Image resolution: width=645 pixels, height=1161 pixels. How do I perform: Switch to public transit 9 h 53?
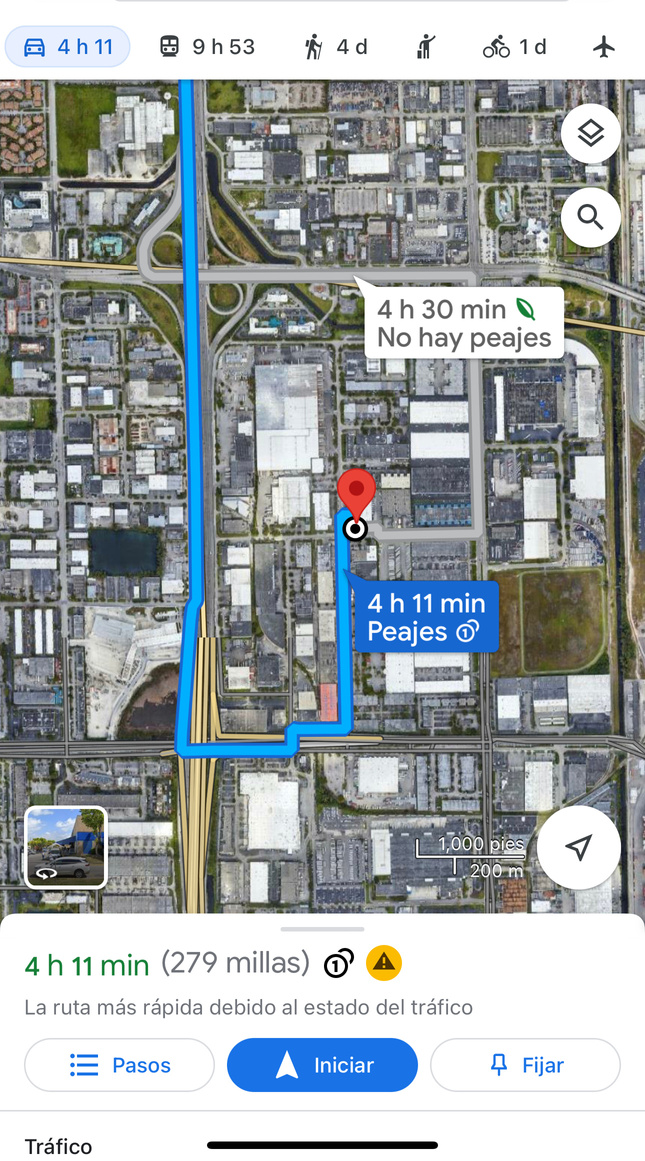click(207, 47)
